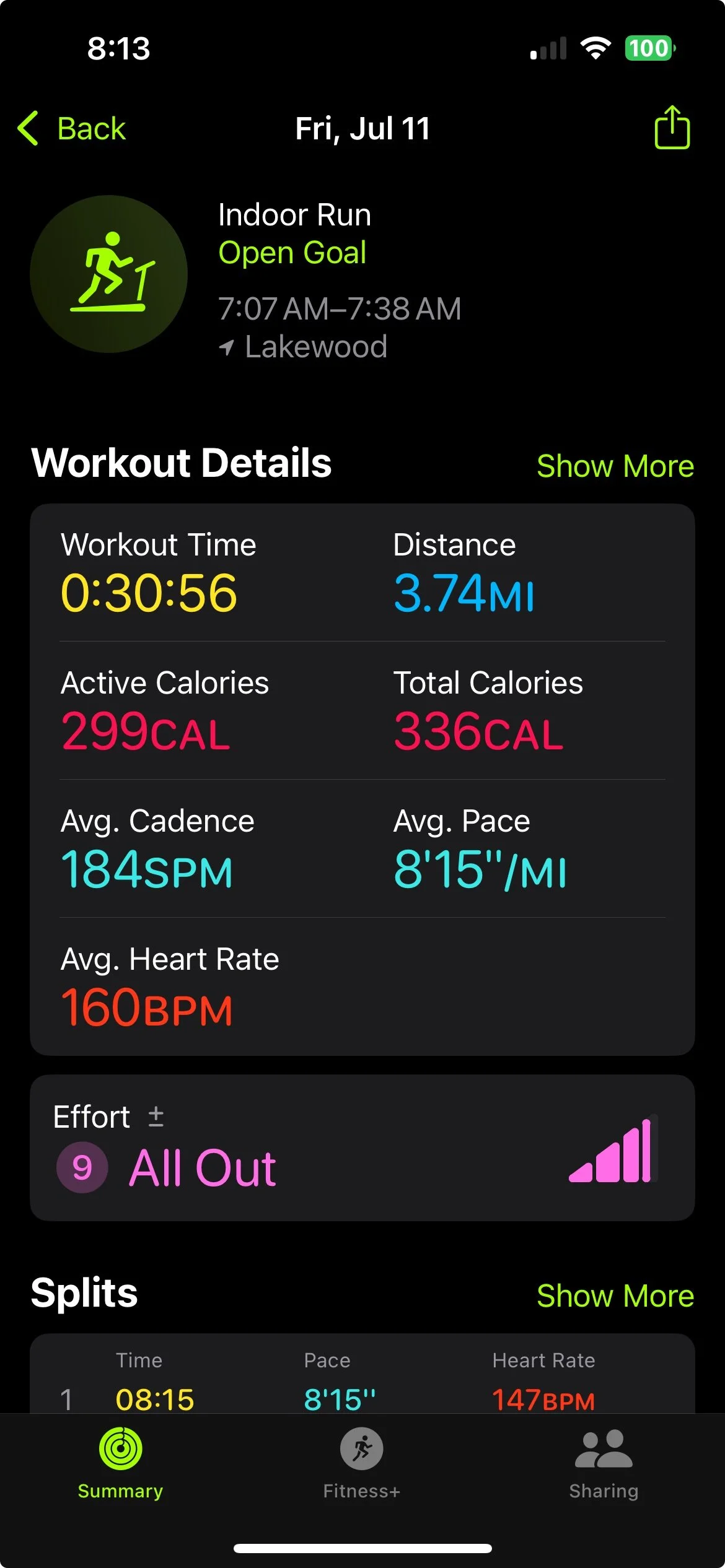
Task: Show more Splits
Action: click(615, 1296)
